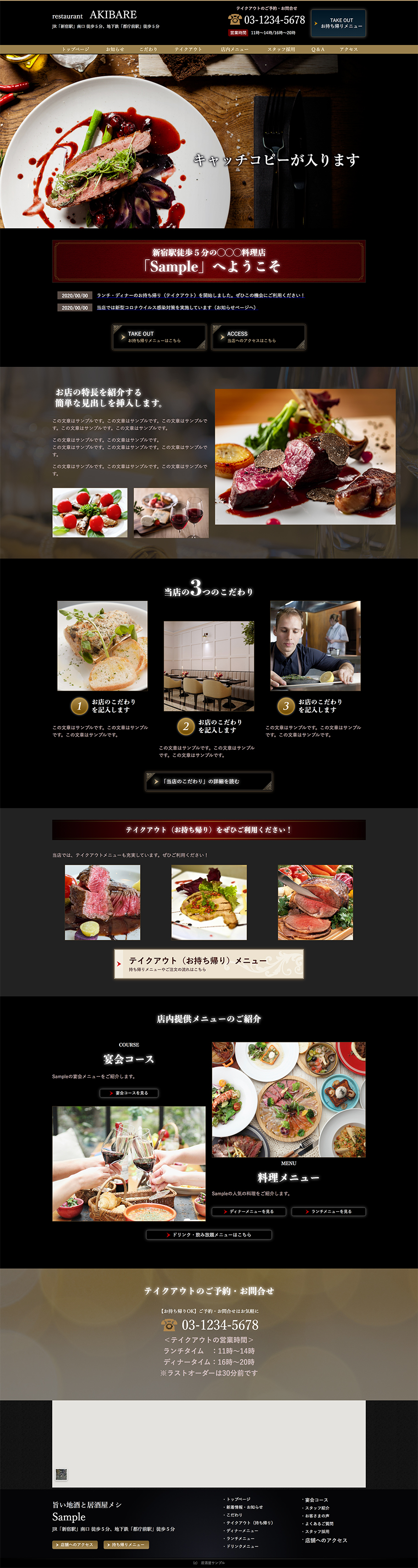Open the TAKE OUT menu button in header

[x=338, y=23]
